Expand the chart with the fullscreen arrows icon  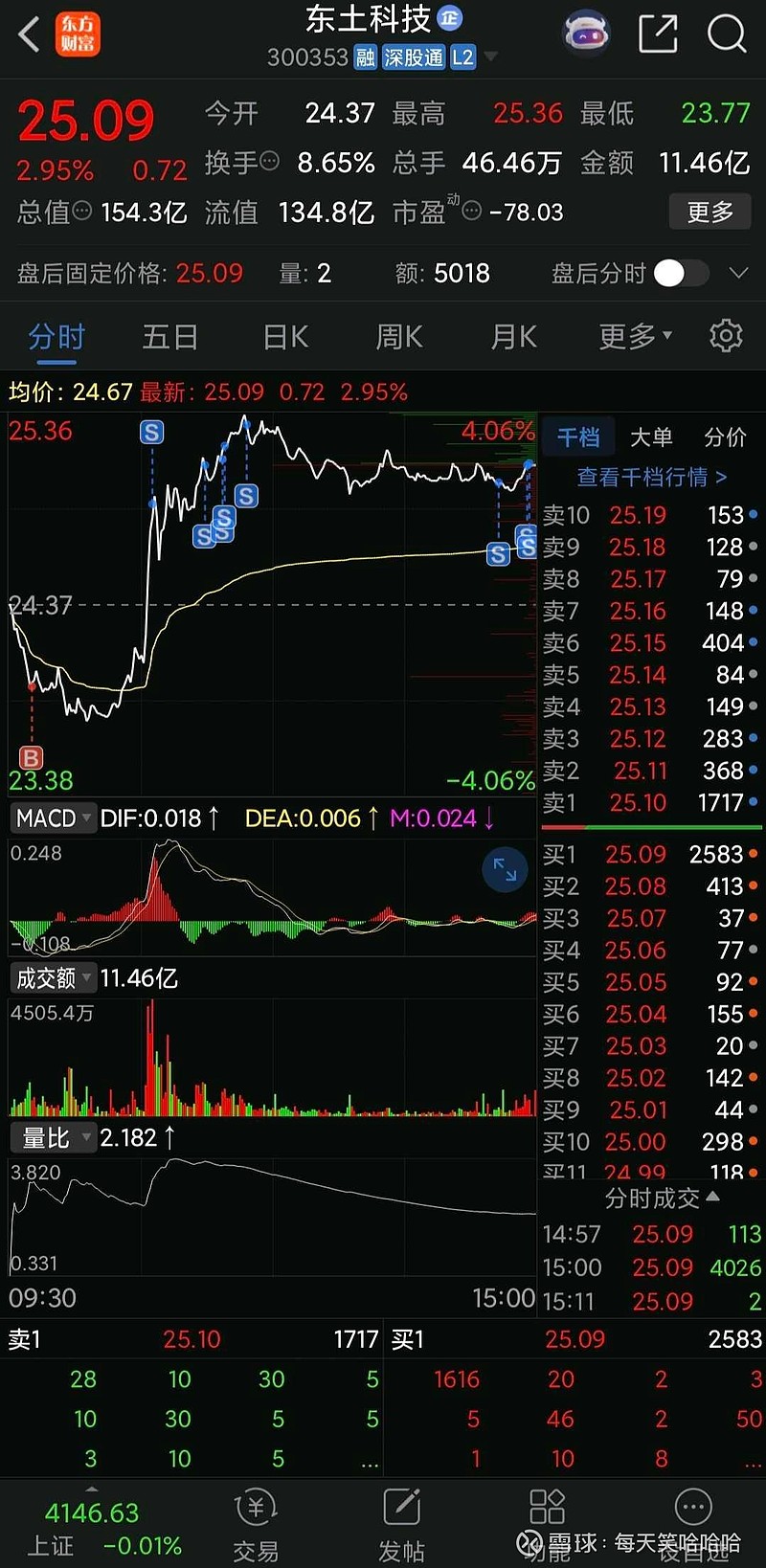(x=505, y=871)
